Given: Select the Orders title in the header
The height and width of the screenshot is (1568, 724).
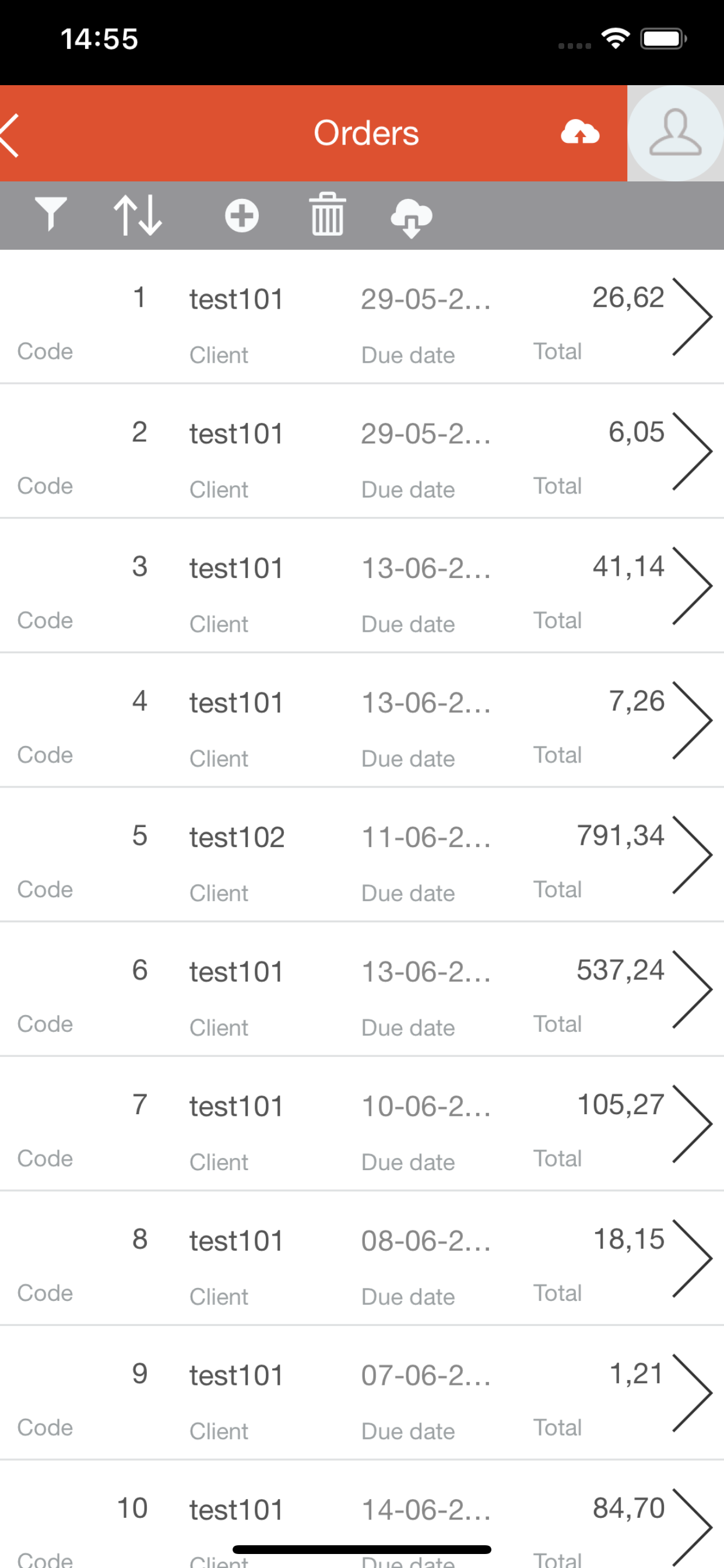Looking at the screenshot, I should (365, 132).
